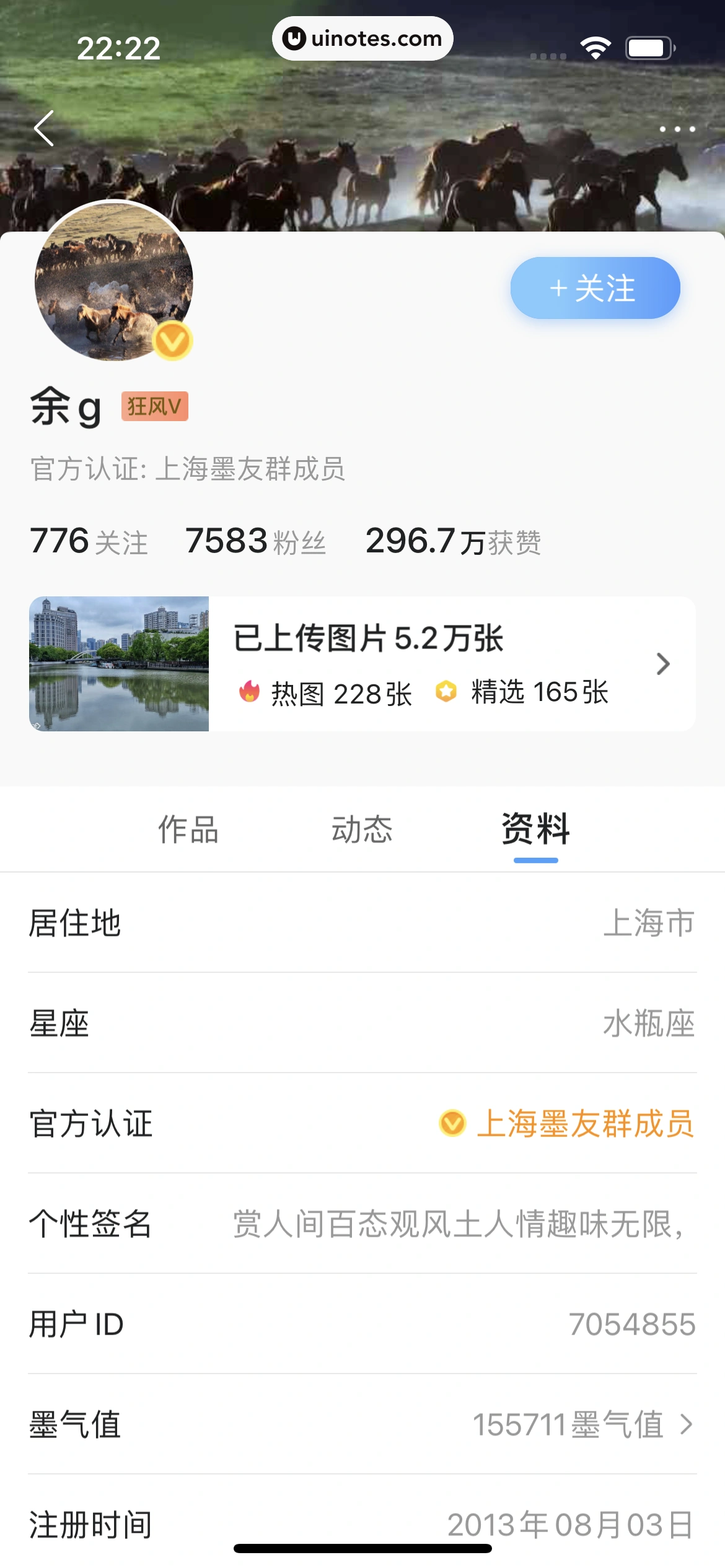Open the user's round avatar photo
The image size is (725, 1568).
click(114, 281)
